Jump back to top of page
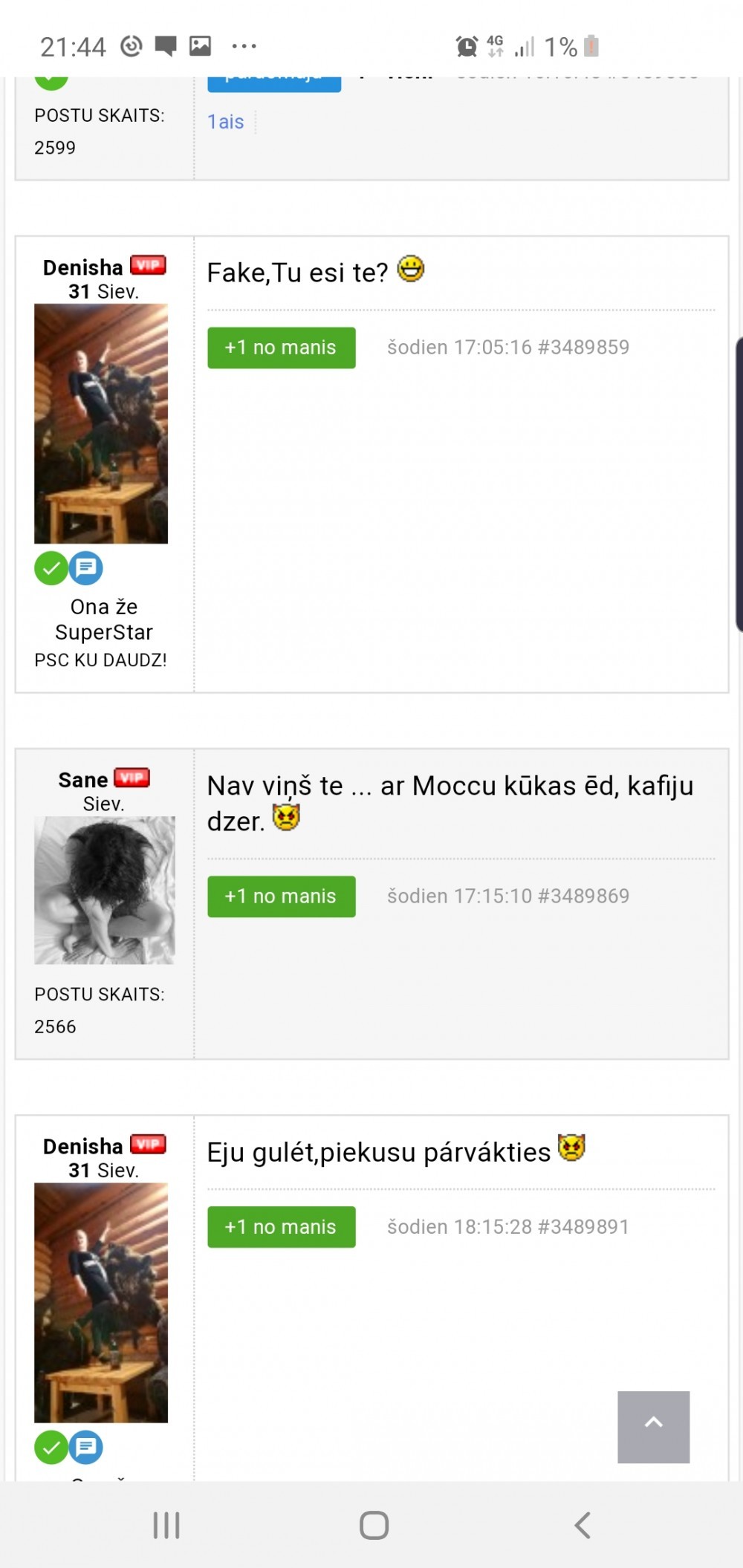The width and height of the screenshot is (743, 1568). point(653,1427)
